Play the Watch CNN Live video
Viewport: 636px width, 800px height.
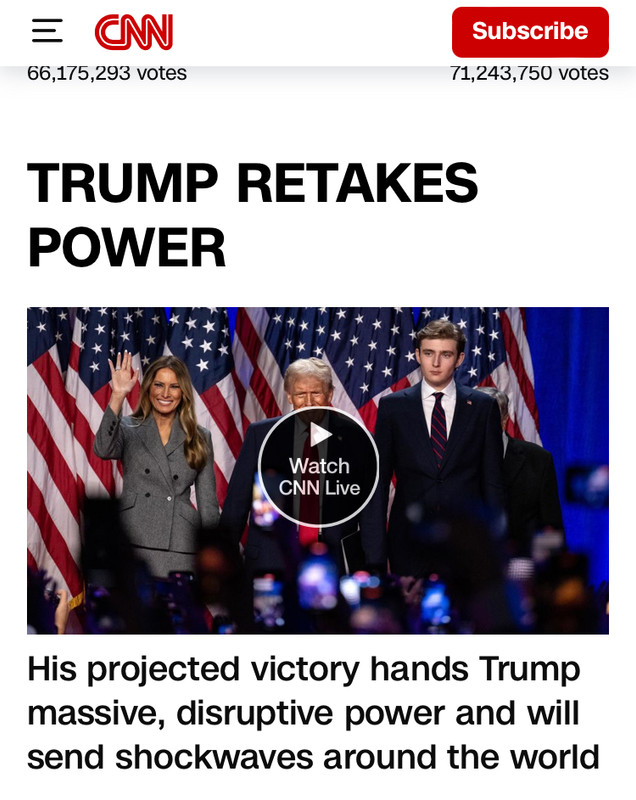coord(319,466)
